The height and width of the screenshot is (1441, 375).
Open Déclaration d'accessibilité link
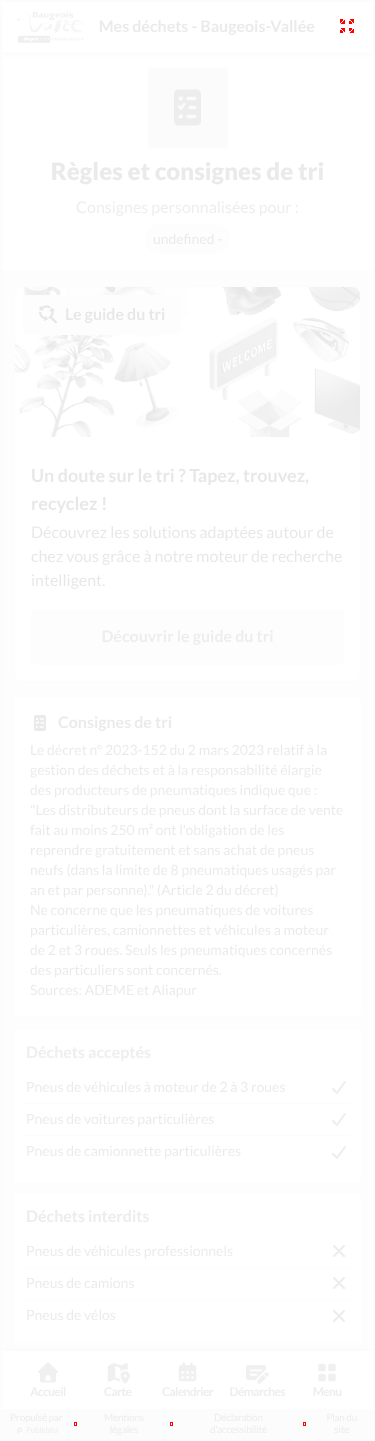point(238,1423)
